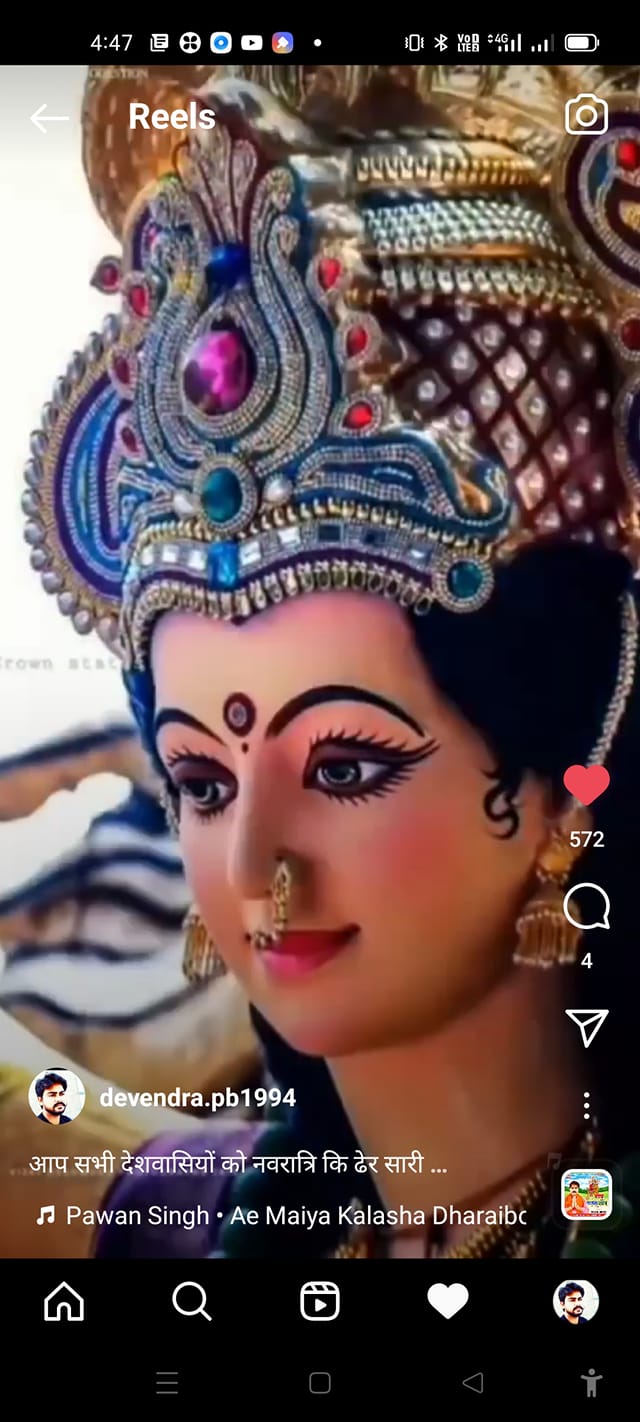Go back using the top-left arrow
The image size is (640, 1422).
(49, 118)
